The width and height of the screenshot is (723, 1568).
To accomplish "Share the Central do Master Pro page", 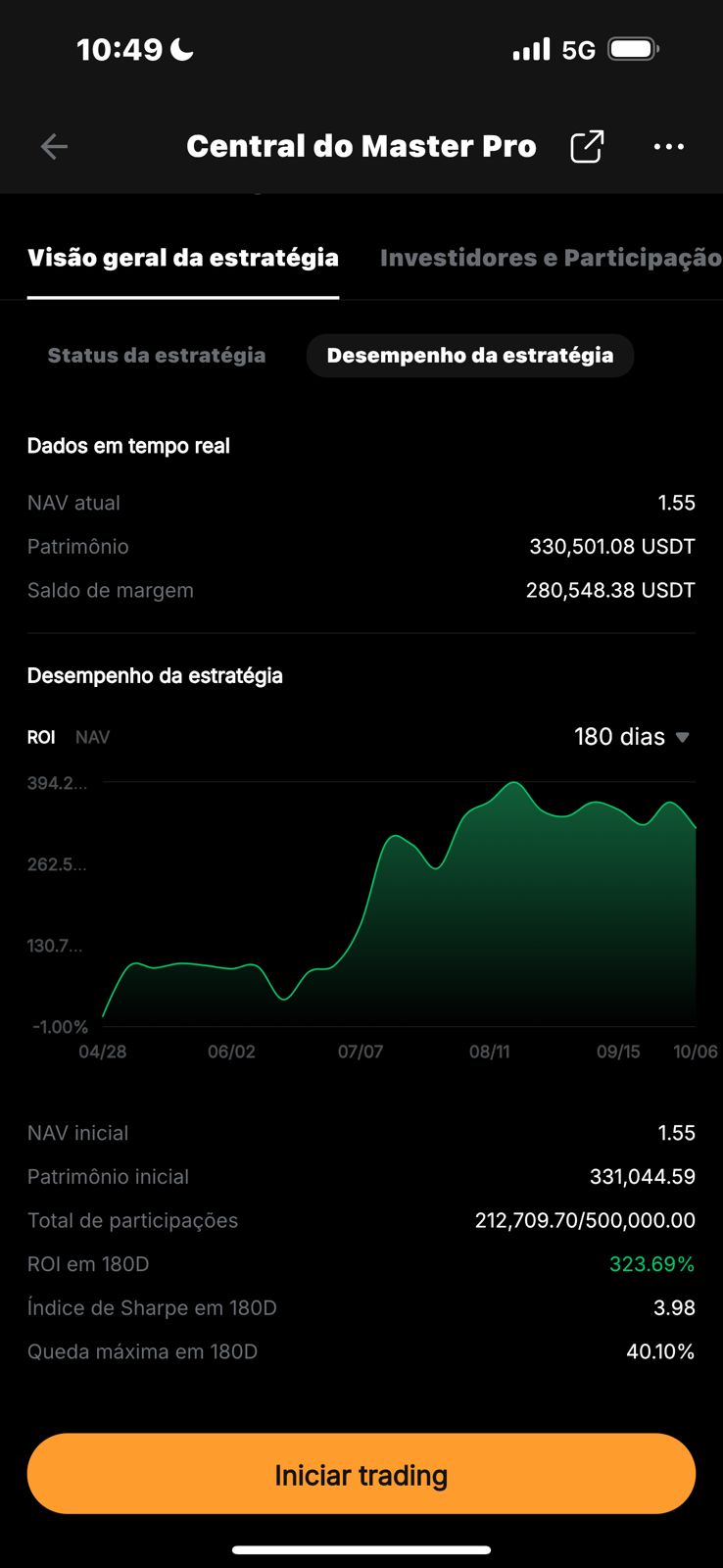I will coord(586,147).
